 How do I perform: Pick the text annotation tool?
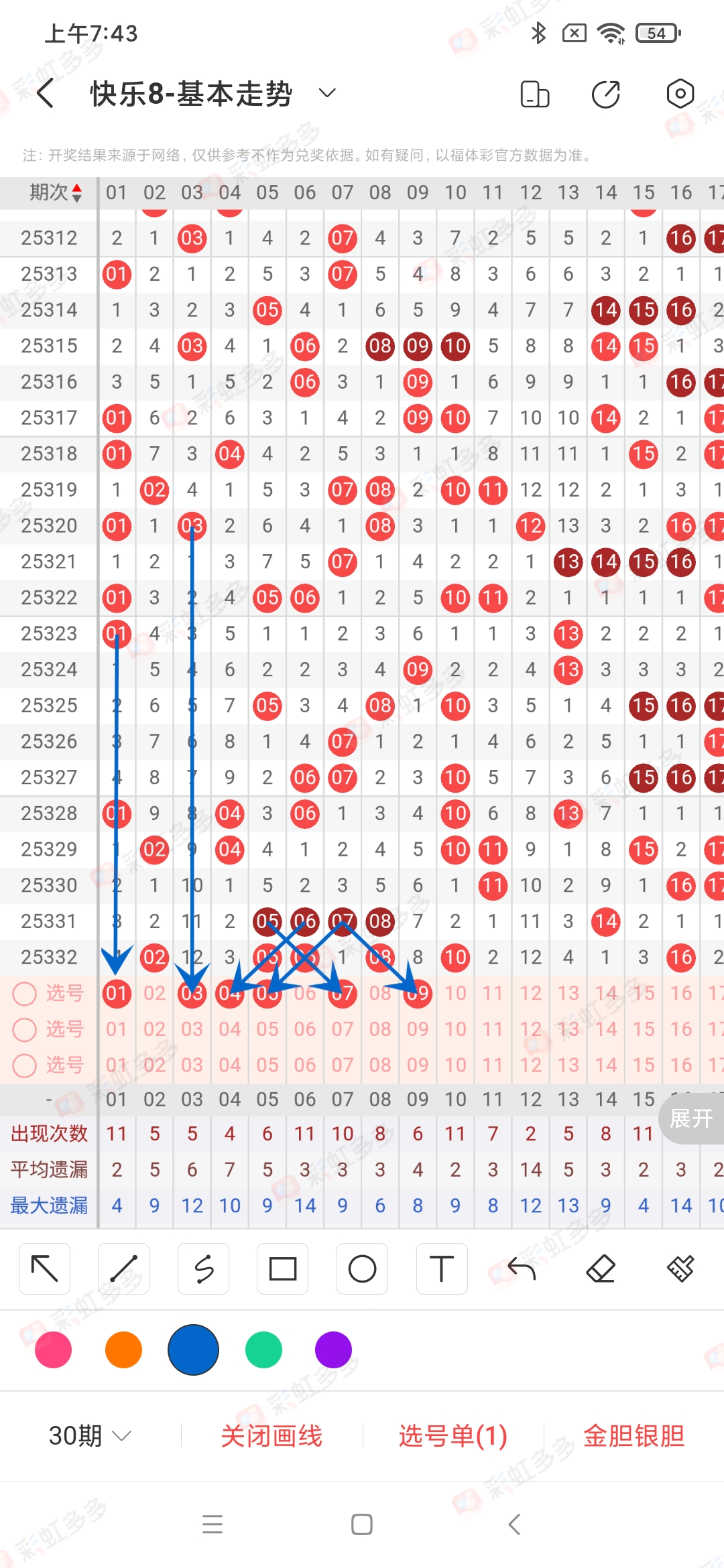(x=441, y=1268)
